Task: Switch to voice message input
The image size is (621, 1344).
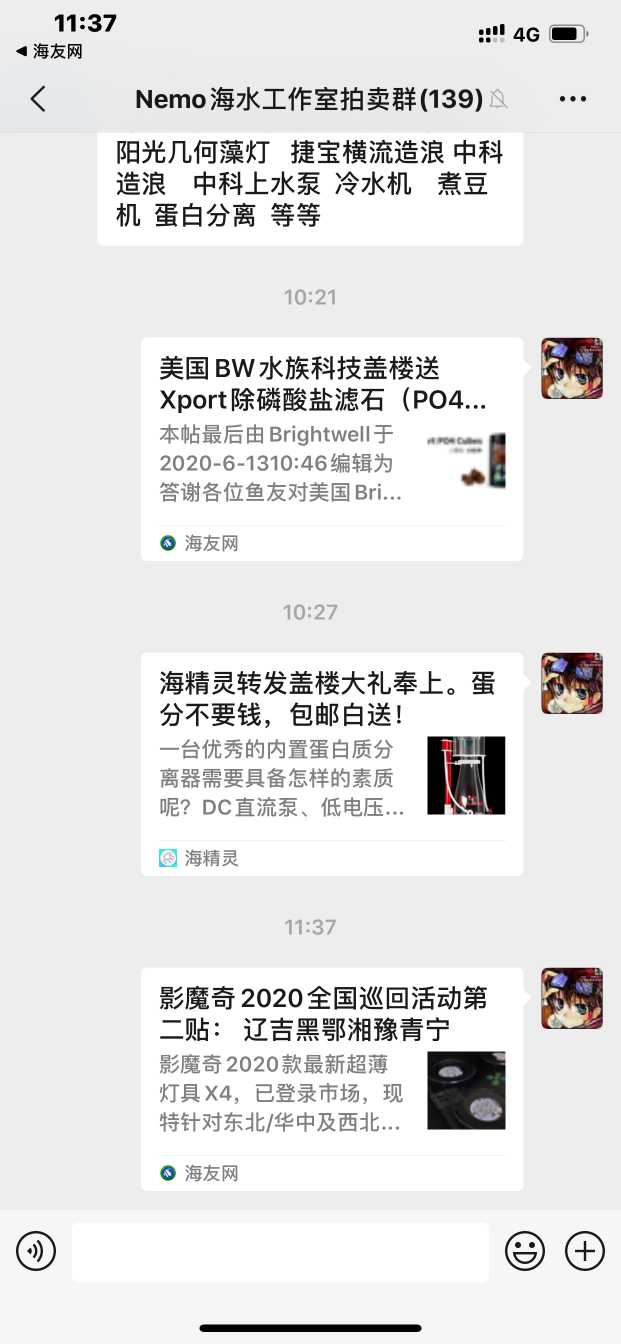Action: tap(36, 1251)
